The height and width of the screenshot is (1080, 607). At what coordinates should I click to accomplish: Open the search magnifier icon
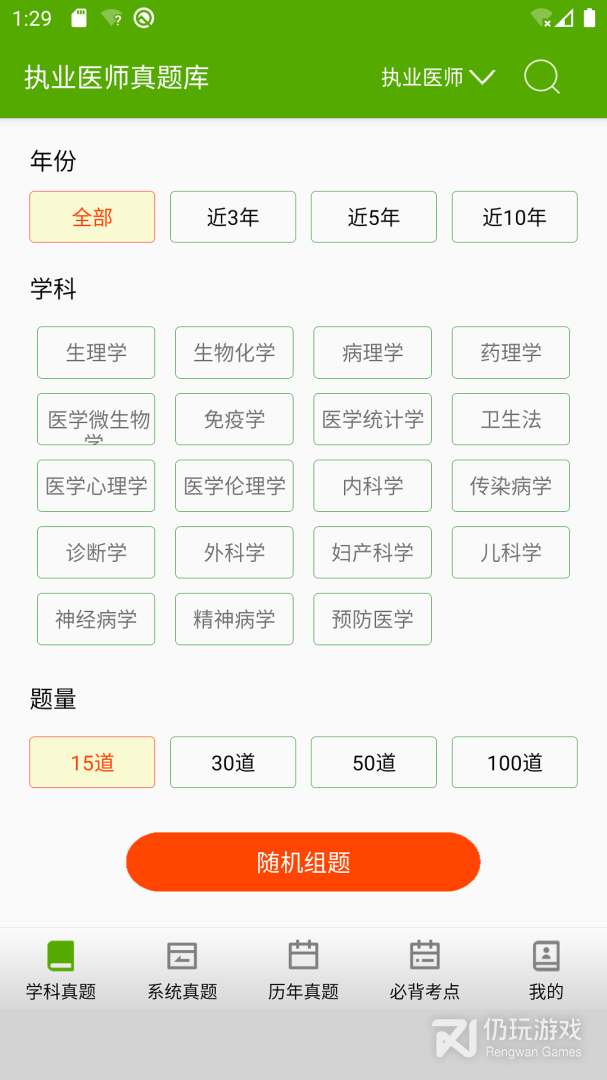click(x=542, y=77)
